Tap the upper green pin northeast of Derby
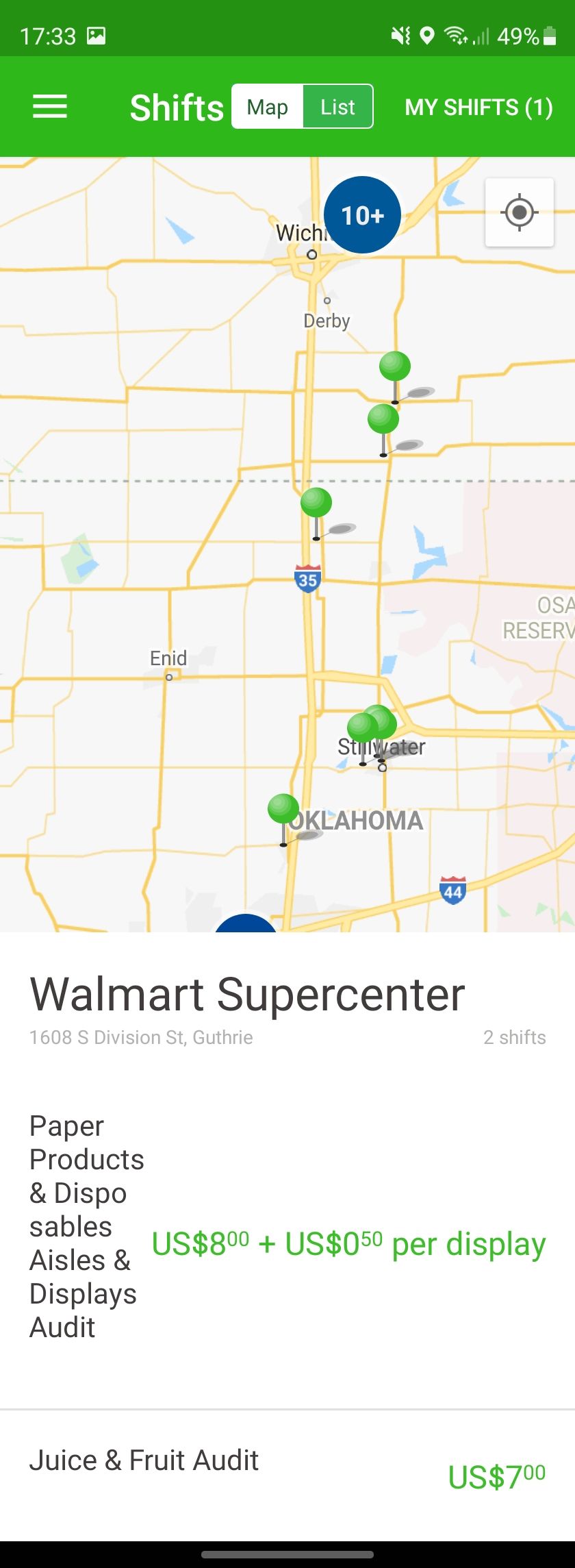 pos(395,366)
